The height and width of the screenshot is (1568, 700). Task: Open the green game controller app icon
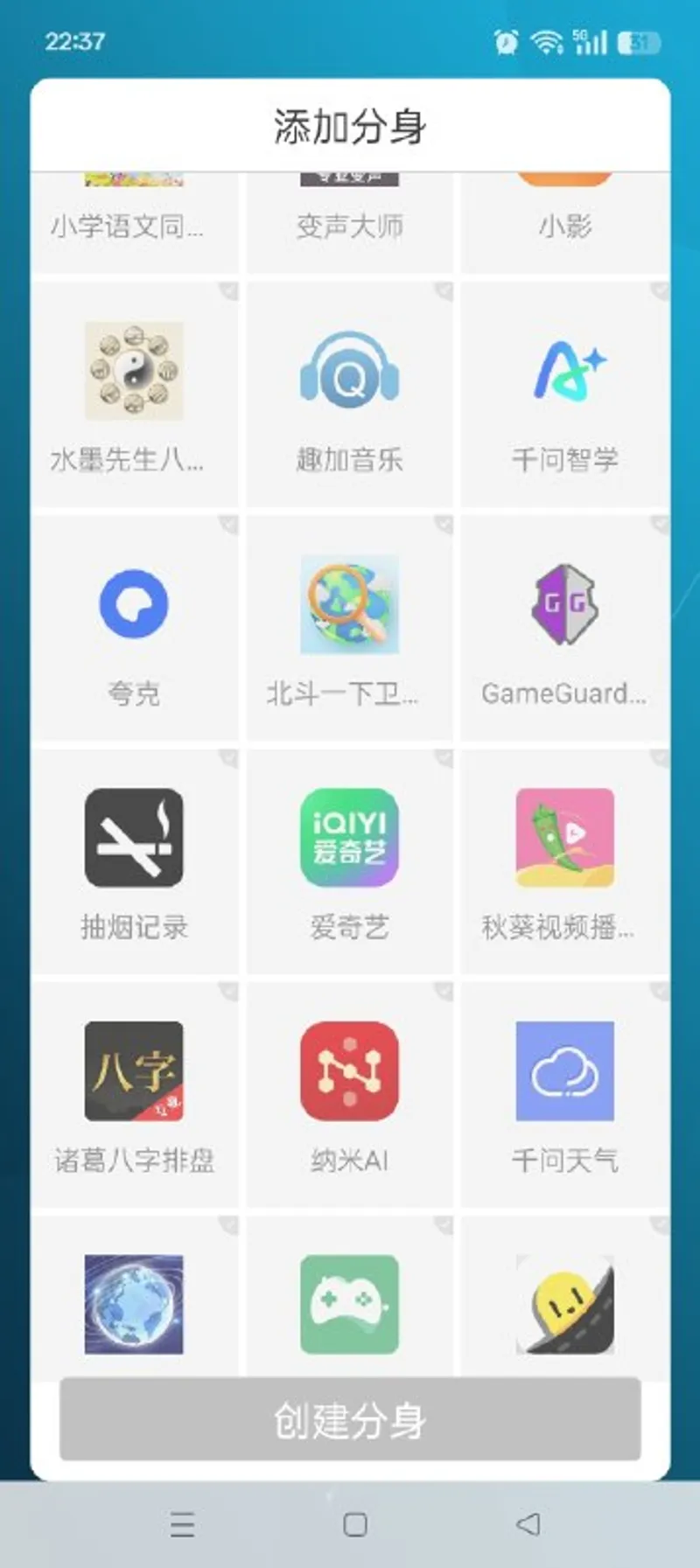tap(349, 1304)
